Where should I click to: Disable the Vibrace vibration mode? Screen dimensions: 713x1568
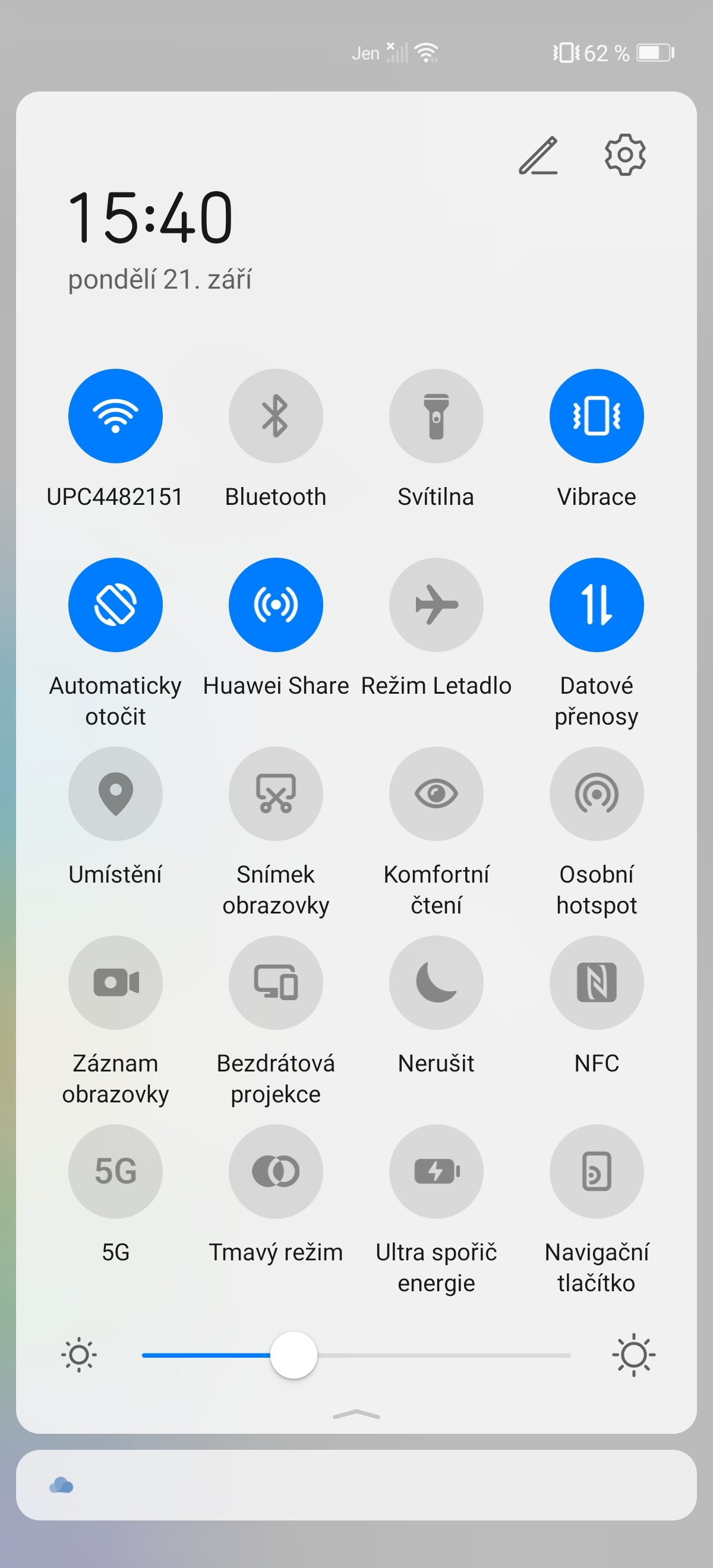(596, 415)
